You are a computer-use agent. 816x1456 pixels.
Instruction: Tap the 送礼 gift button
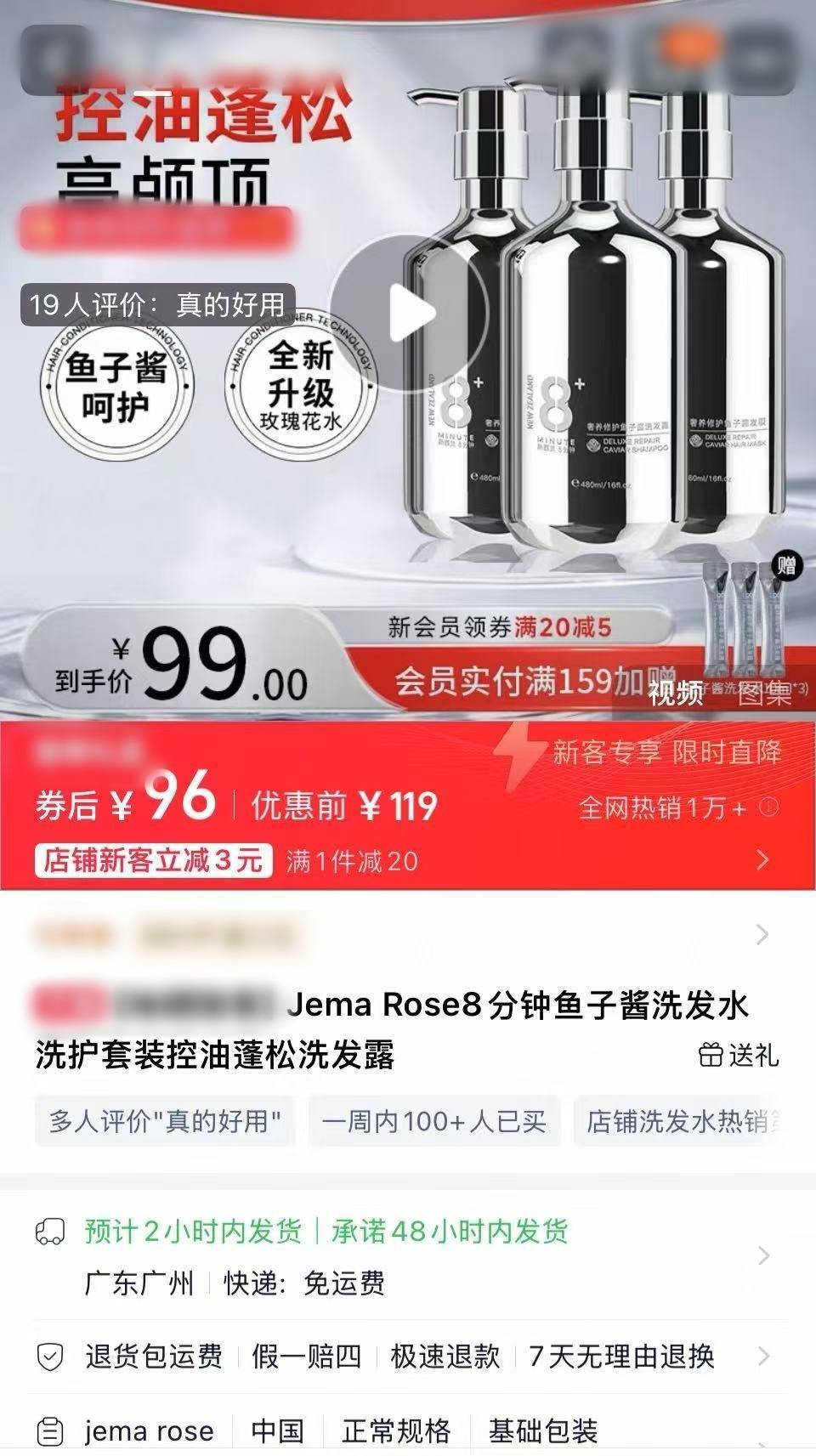(738, 1055)
